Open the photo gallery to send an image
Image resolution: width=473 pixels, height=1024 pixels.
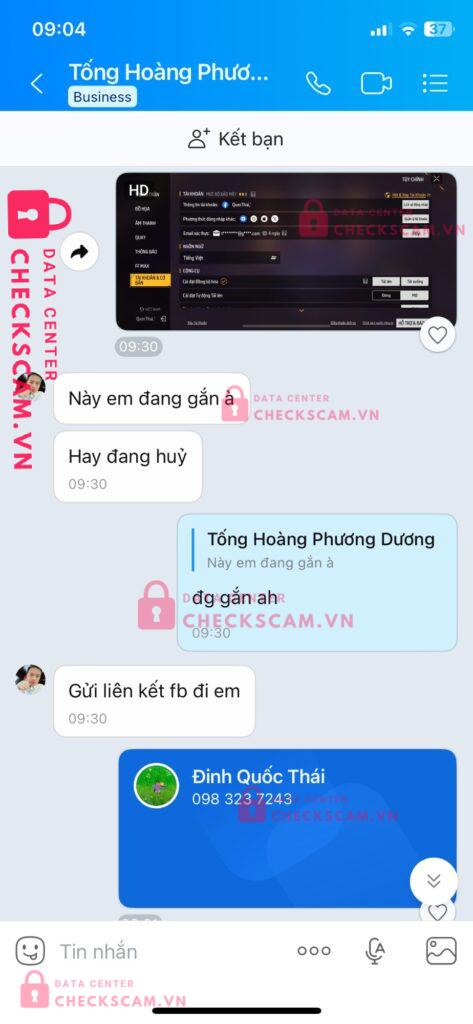pyautogui.click(x=441, y=951)
